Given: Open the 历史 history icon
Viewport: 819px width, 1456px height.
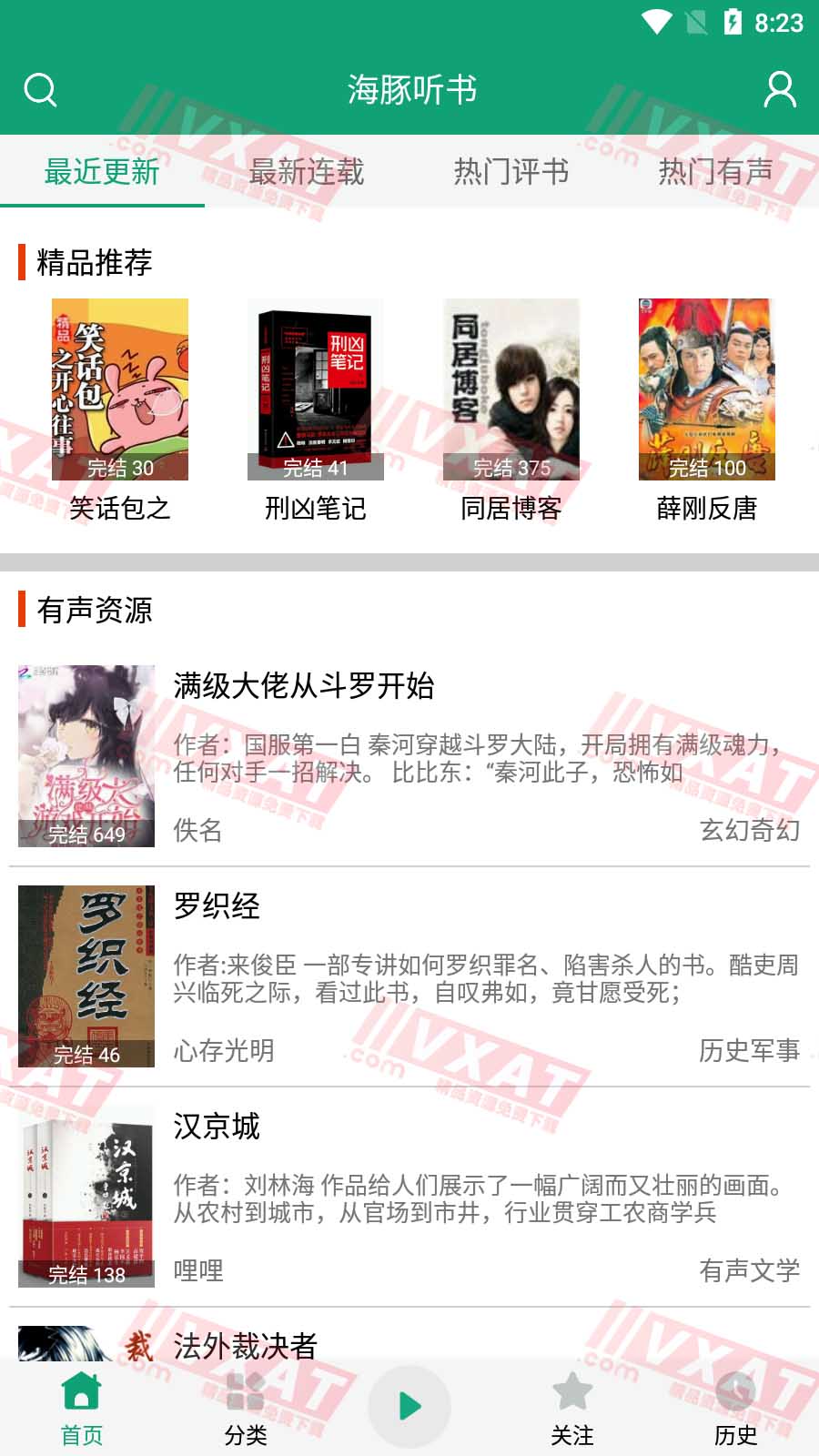Looking at the screenshot, I should point(735,1406).
